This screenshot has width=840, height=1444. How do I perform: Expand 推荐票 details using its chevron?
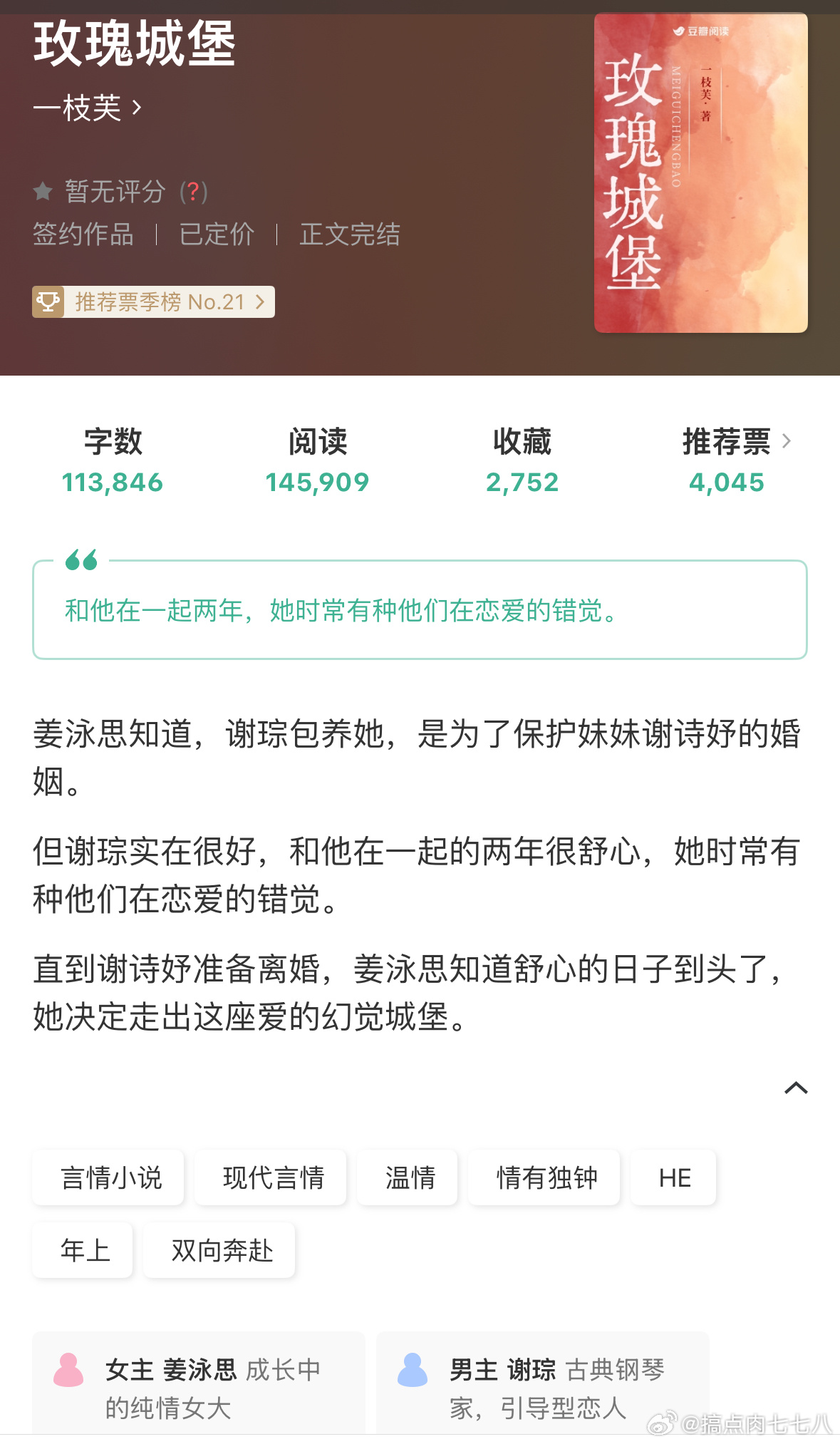[x=787, y=441]
